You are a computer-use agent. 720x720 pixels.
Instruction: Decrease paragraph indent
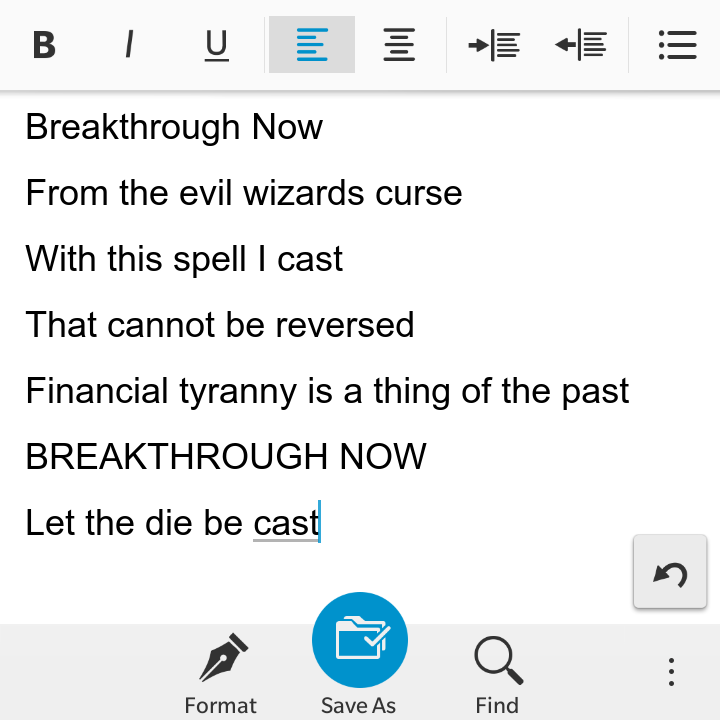(x=581, y=45)
